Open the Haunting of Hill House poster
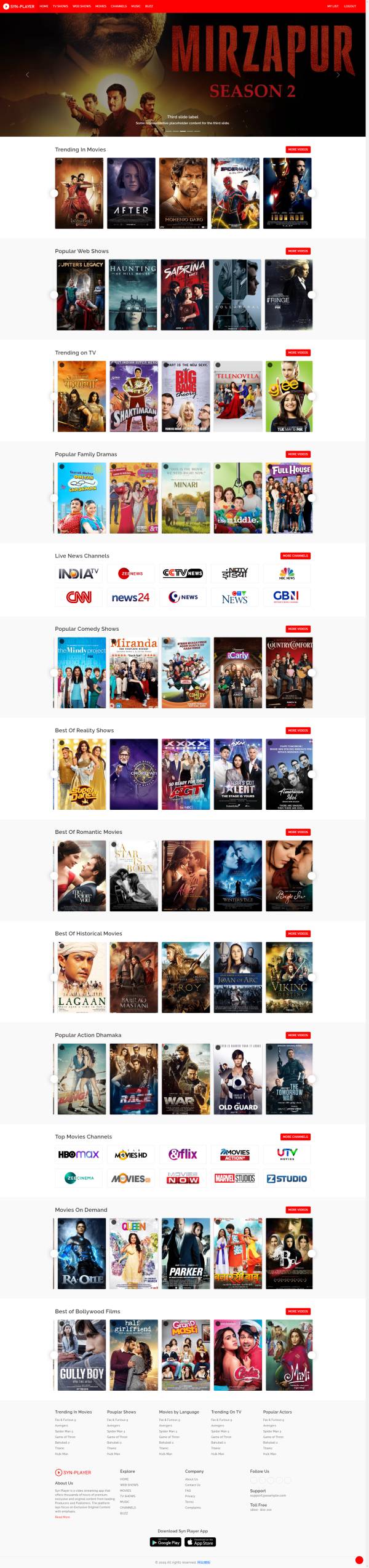 (133, 295)
